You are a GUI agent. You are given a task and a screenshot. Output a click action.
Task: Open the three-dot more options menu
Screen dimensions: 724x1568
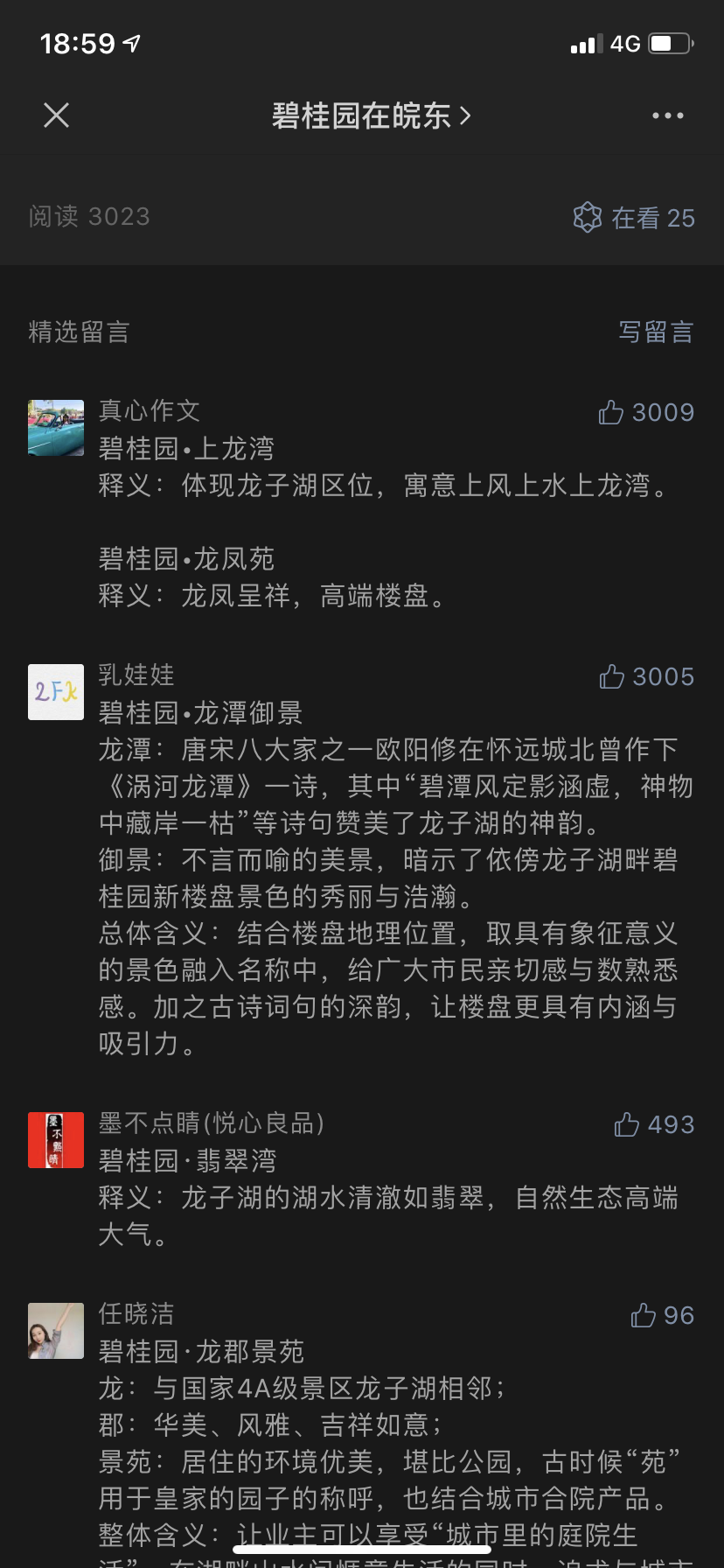coord(667,115)
